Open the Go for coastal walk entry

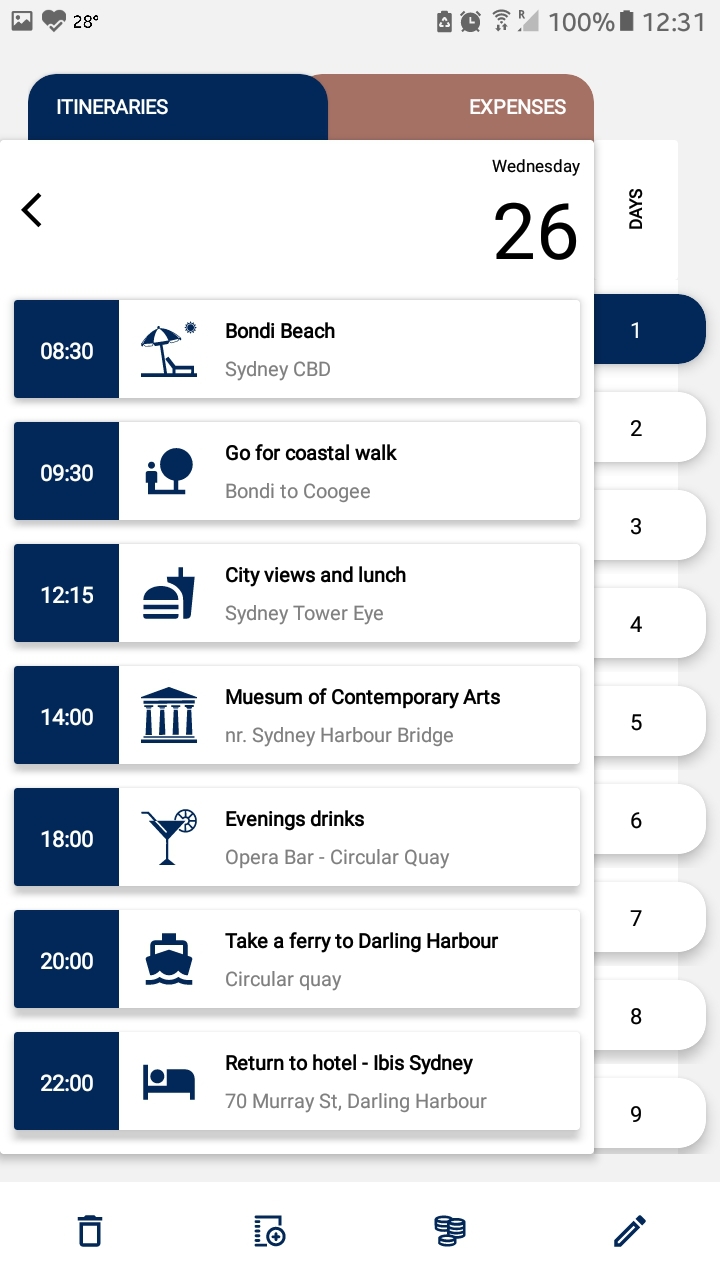[297, 471]
